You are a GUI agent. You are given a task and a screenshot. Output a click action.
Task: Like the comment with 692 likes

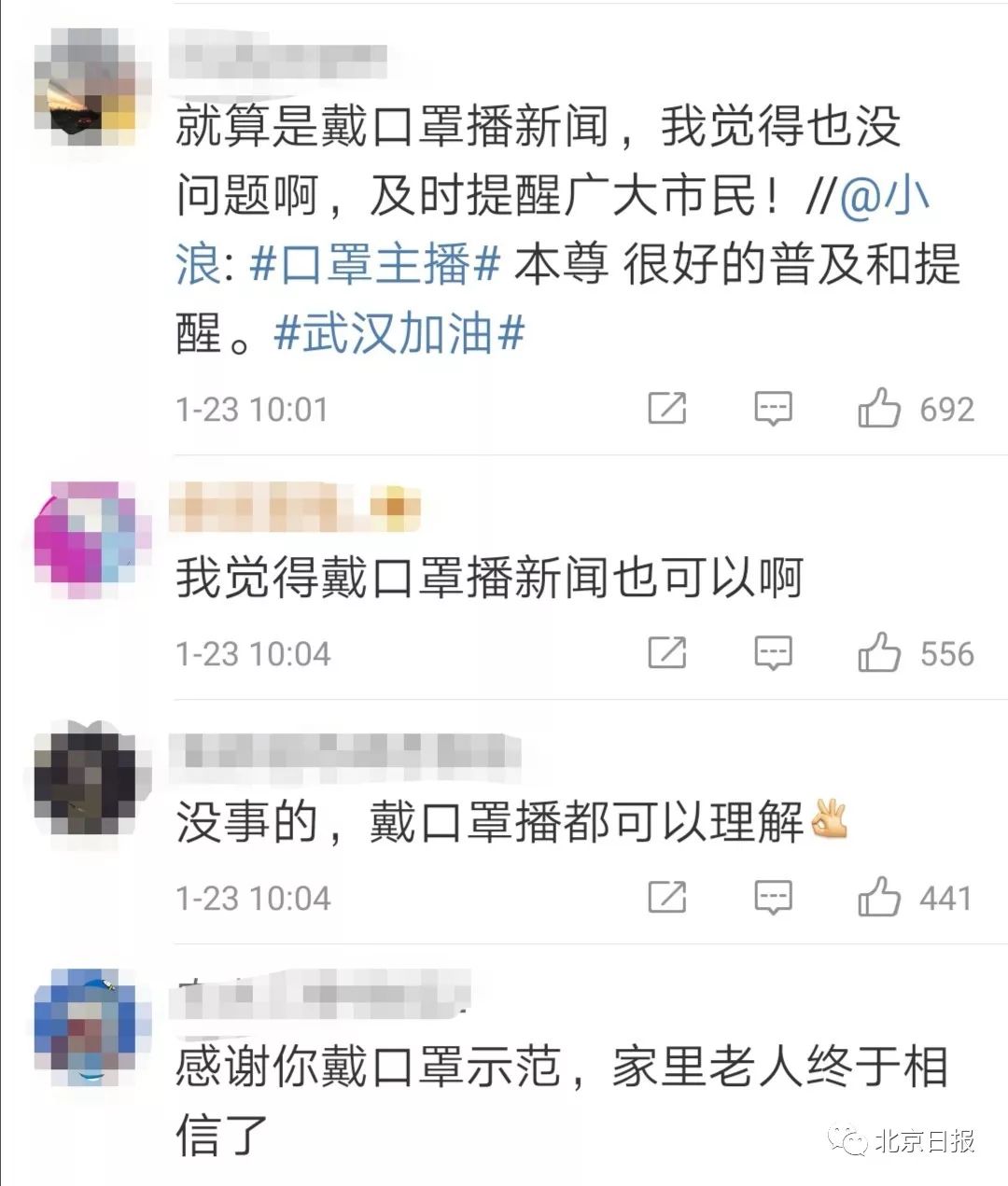pyautogui.click(x=879, y=409)
